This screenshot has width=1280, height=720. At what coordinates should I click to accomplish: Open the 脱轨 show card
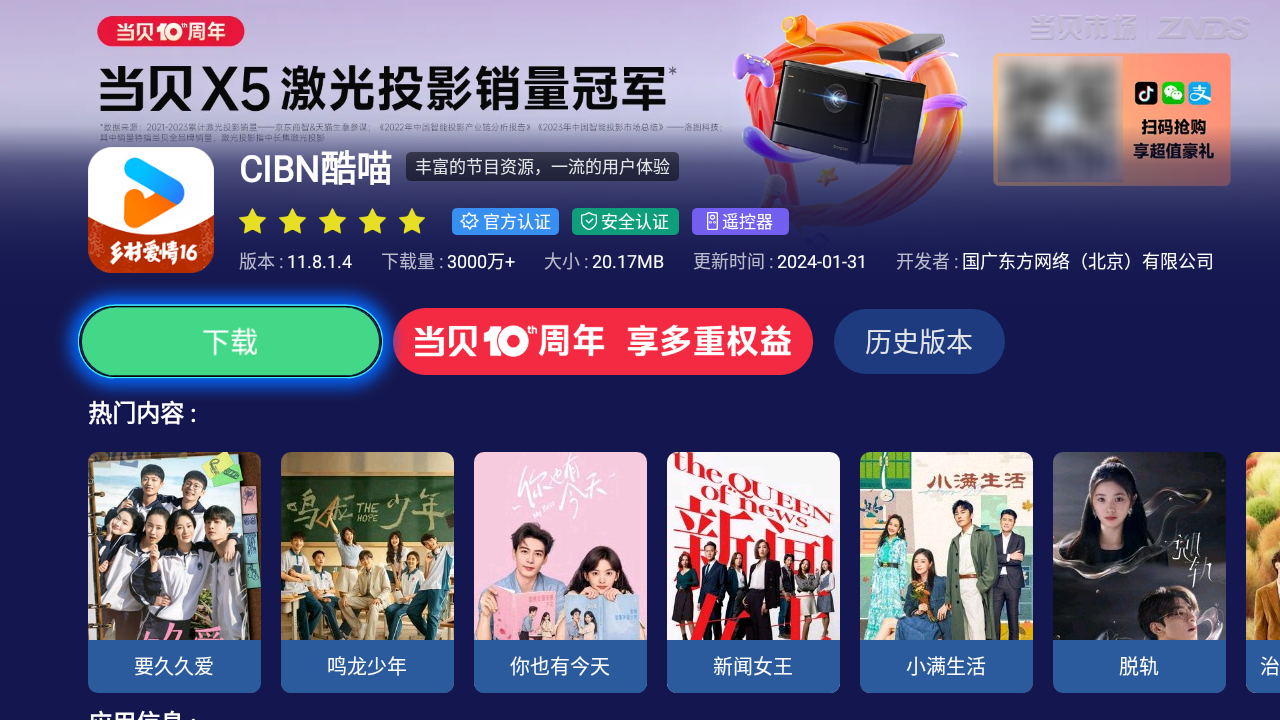click(1139, 571)
